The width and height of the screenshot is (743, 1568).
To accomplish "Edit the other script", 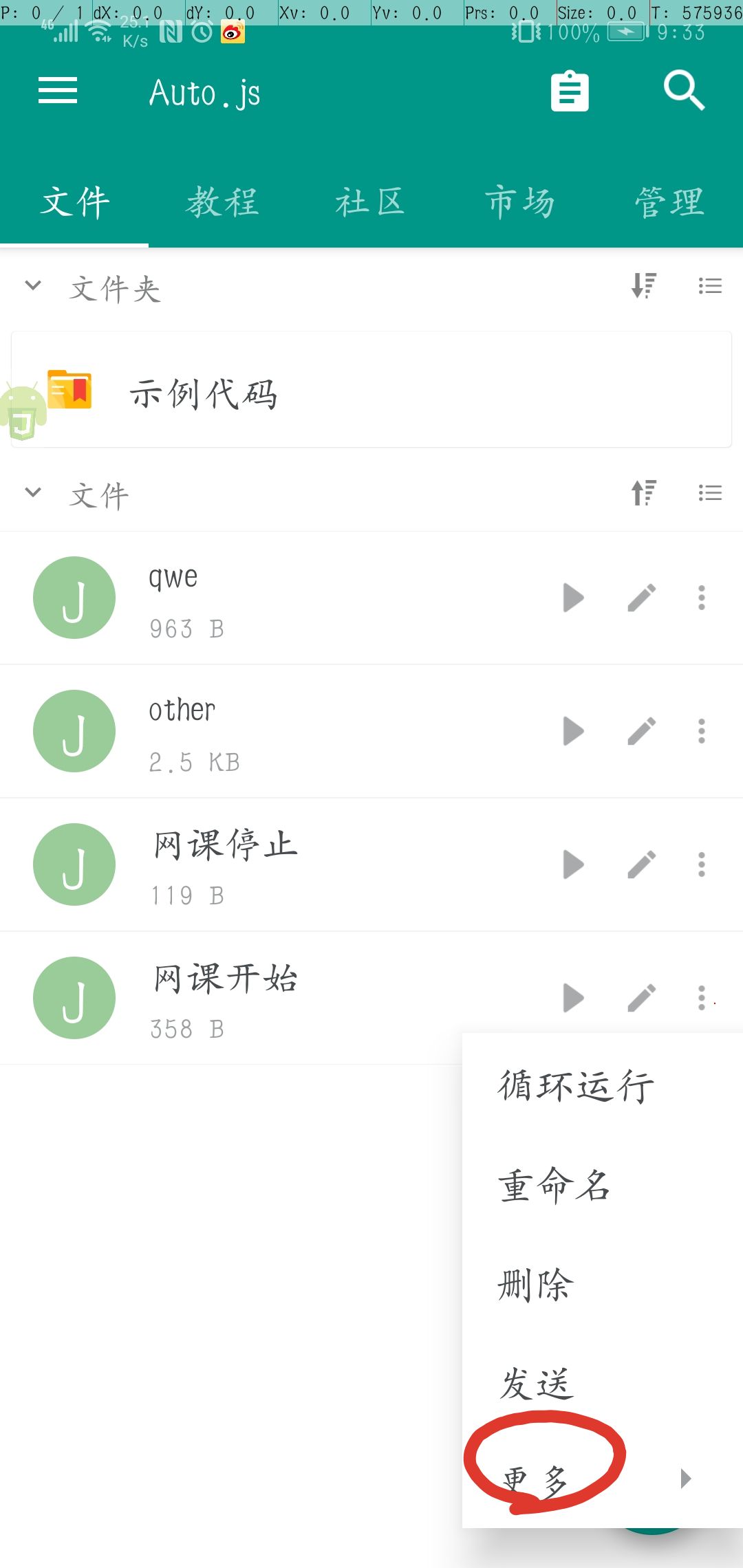I will [641, 731].
